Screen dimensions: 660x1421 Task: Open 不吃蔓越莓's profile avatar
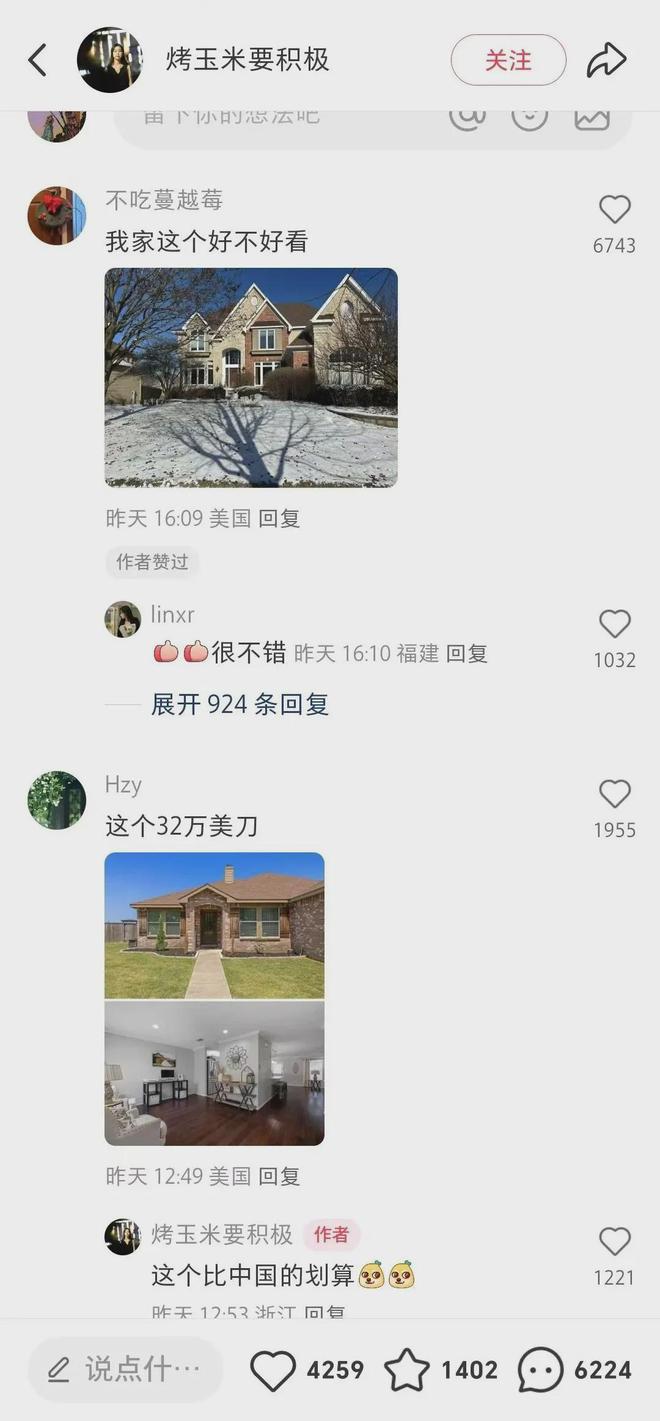57,216
